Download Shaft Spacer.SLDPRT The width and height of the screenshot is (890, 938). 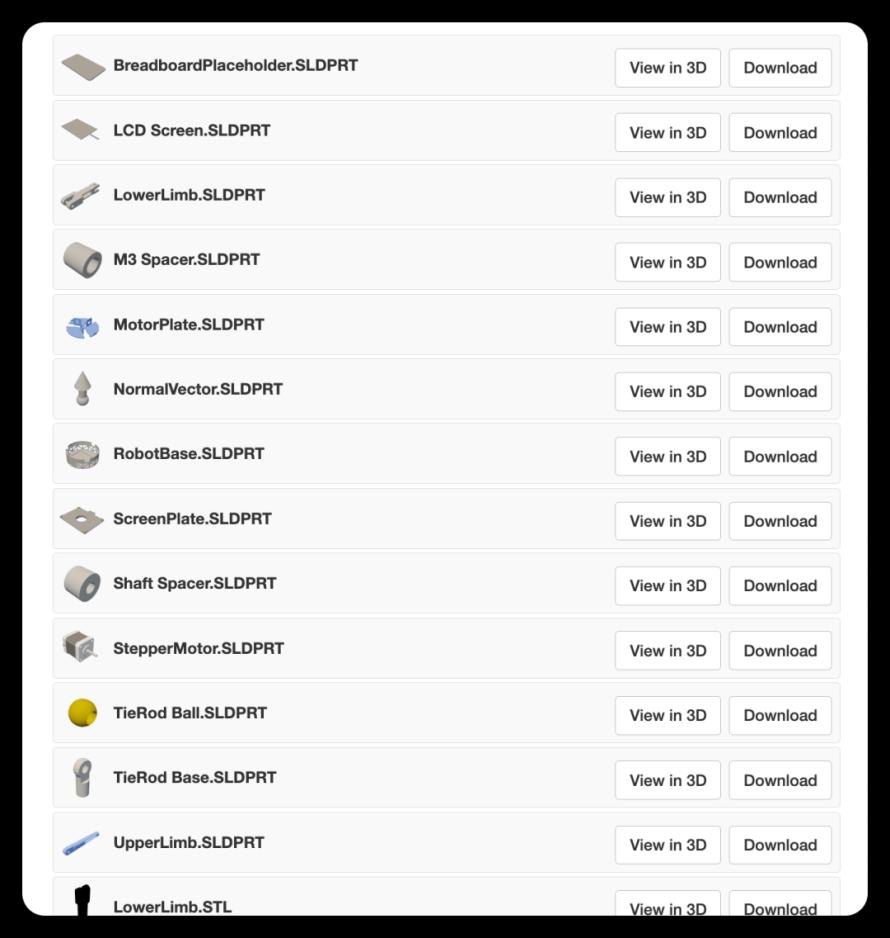(780, 586)
